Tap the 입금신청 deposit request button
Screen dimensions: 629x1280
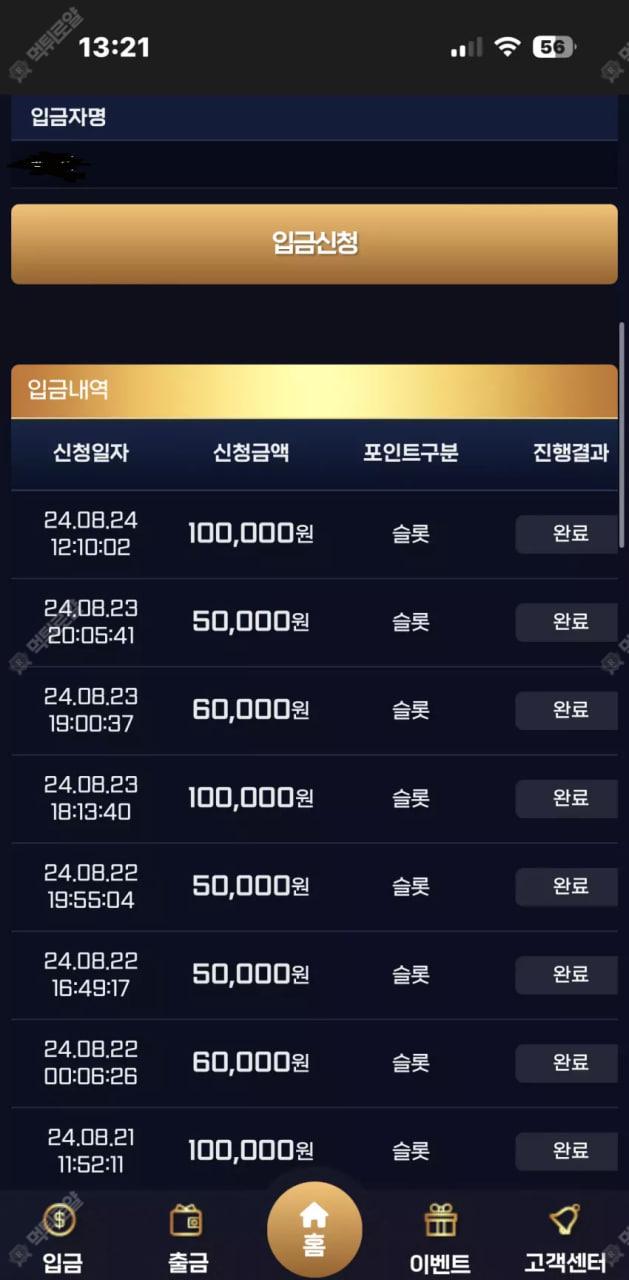click(x=314, y=244)
